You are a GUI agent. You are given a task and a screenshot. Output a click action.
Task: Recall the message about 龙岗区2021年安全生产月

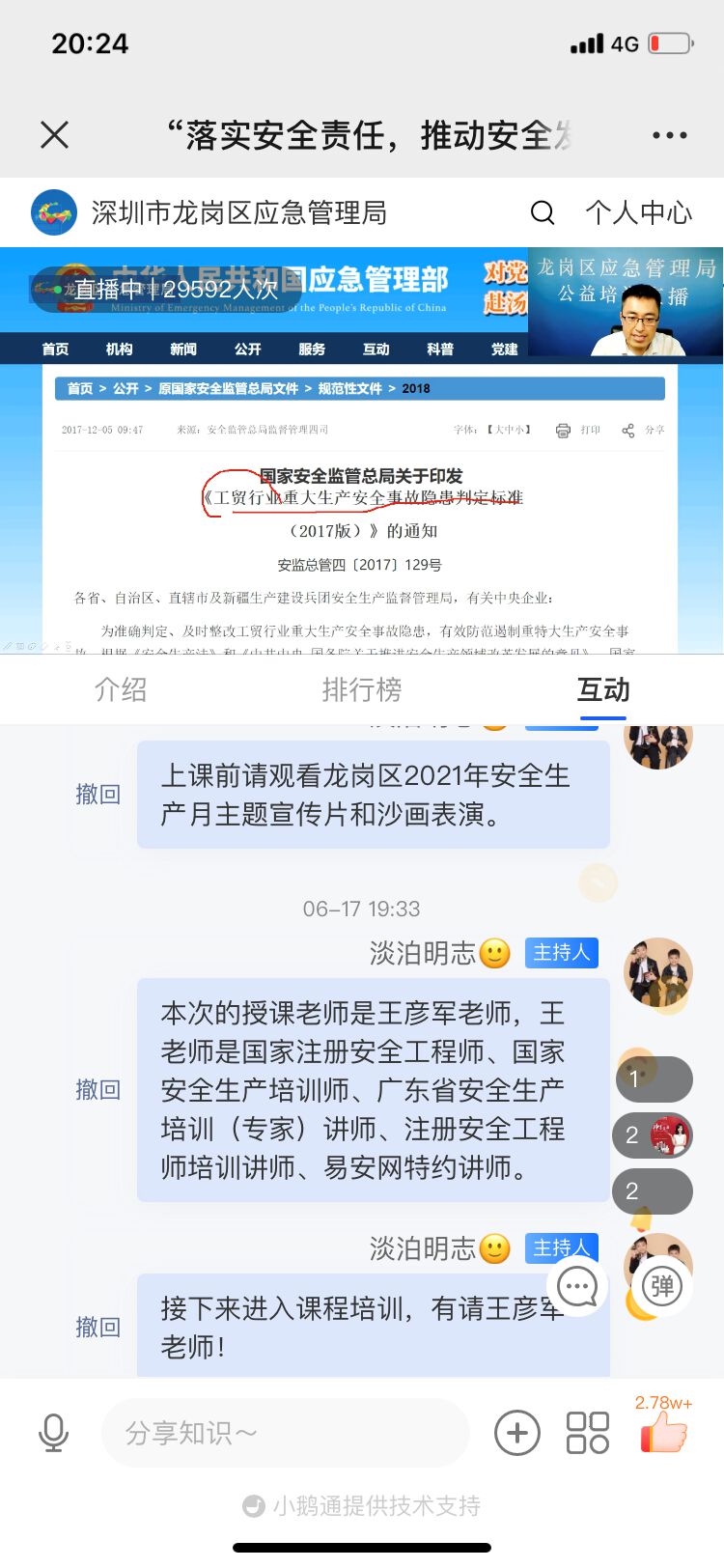97,795
